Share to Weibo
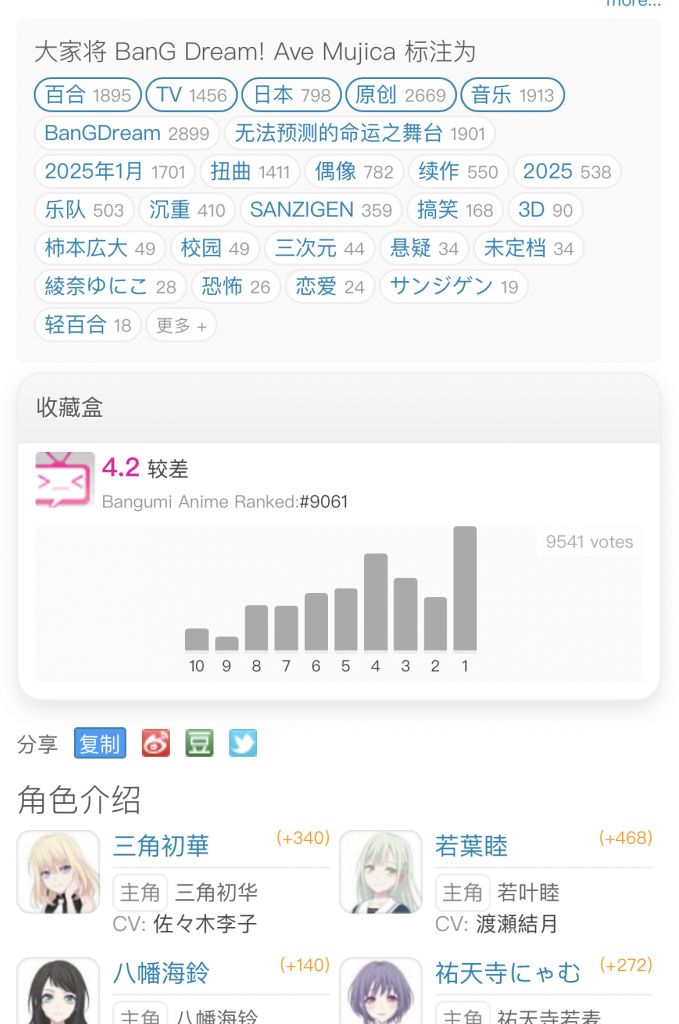The width and height of the screenshot is (679, 1024). pyautogui.click(x=156, y=743)
